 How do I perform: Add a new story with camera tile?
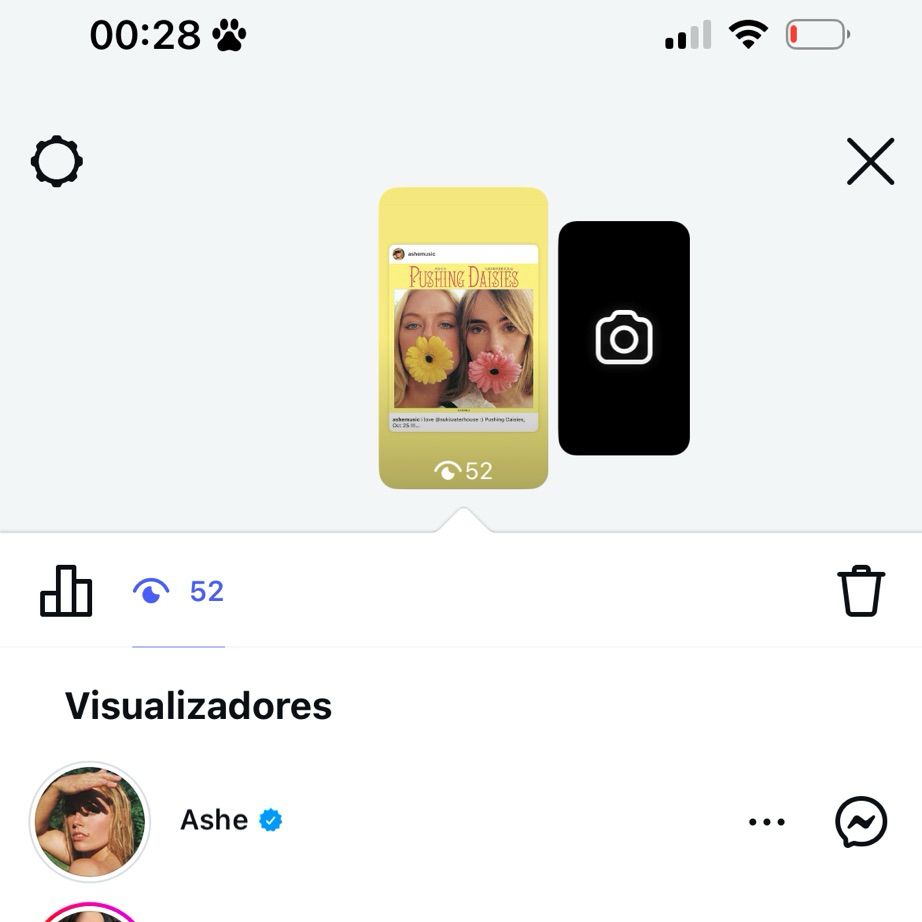tap(624, 338)
